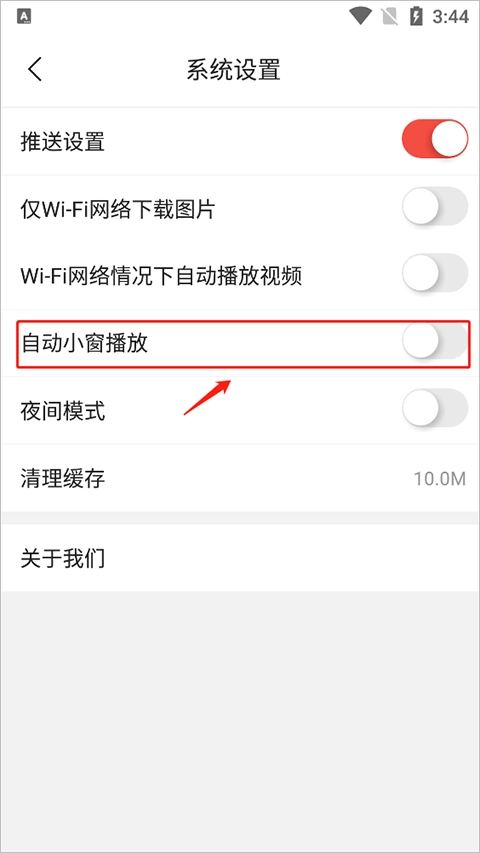Toggle Wi-Fi网络情况下自动播放视频
Viewport: 480px width, 853px height.
[435, 273]
